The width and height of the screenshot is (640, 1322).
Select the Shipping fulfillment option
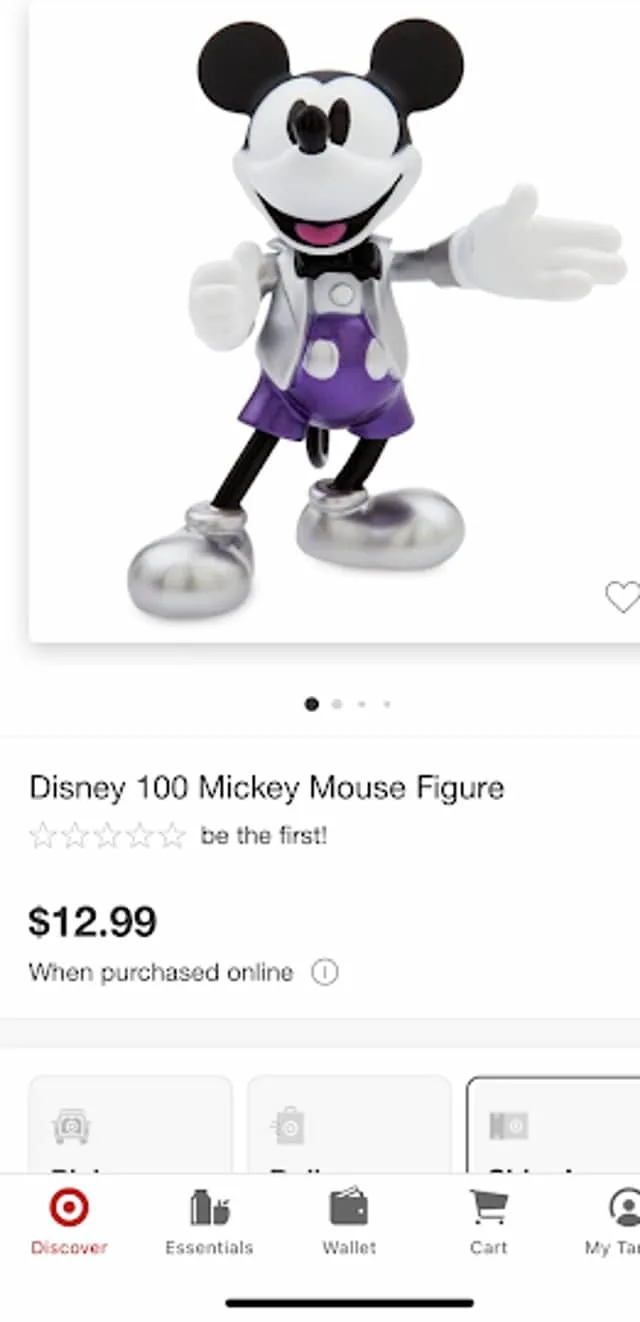(553, 1124)
